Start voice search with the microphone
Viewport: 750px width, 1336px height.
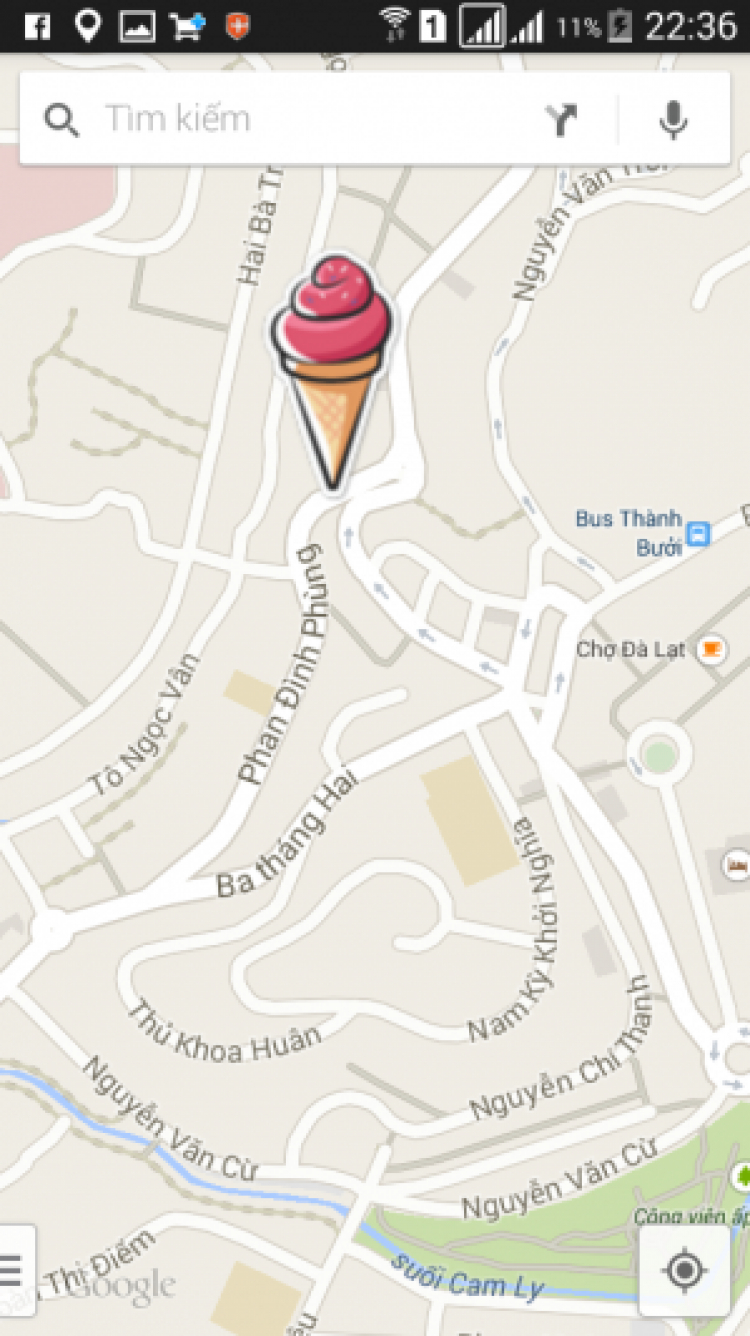tap(674, 121)
